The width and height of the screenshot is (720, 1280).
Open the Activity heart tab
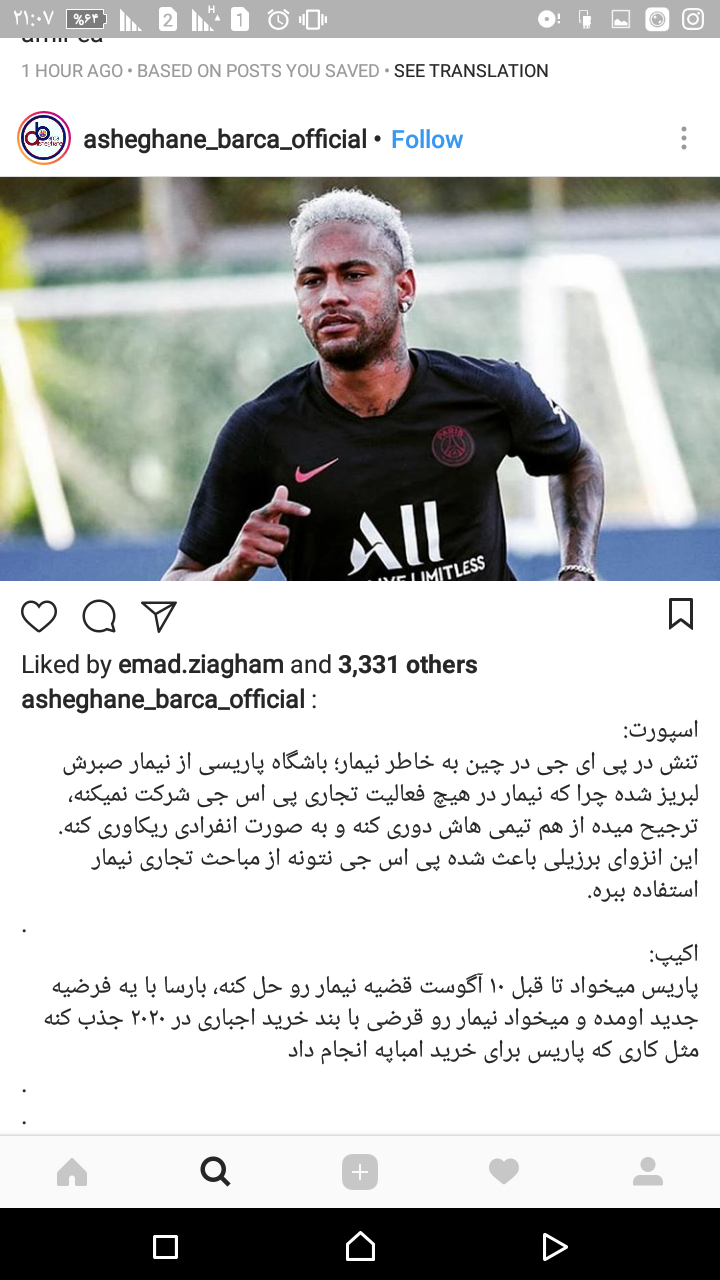coord(504,1172)
